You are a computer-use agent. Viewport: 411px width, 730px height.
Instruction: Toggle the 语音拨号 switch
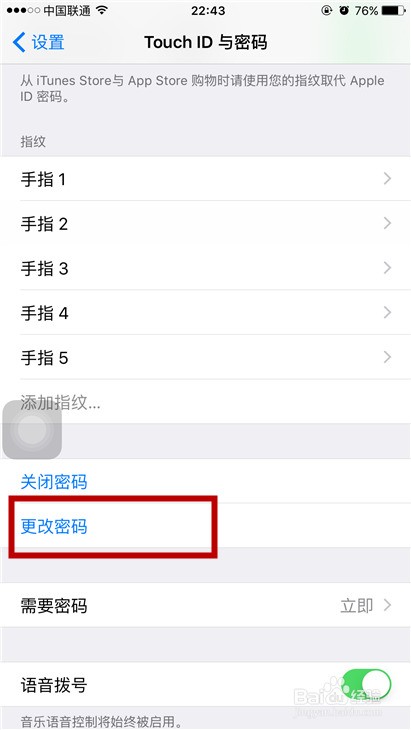pyautogui.click(x=366, y=684)
